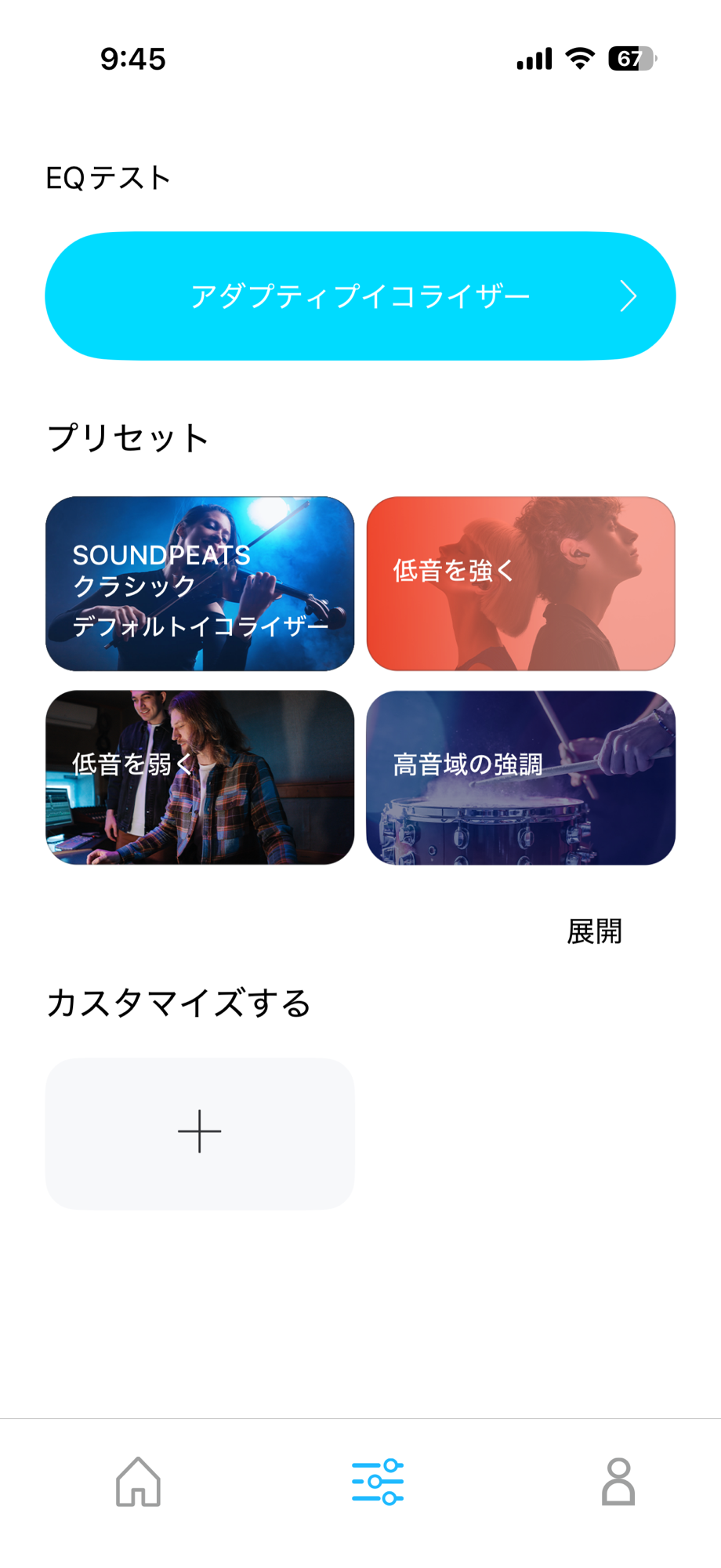Go to the Home tab
This screenshot has width=721, height=1568.
click(x=139, y=1482)
